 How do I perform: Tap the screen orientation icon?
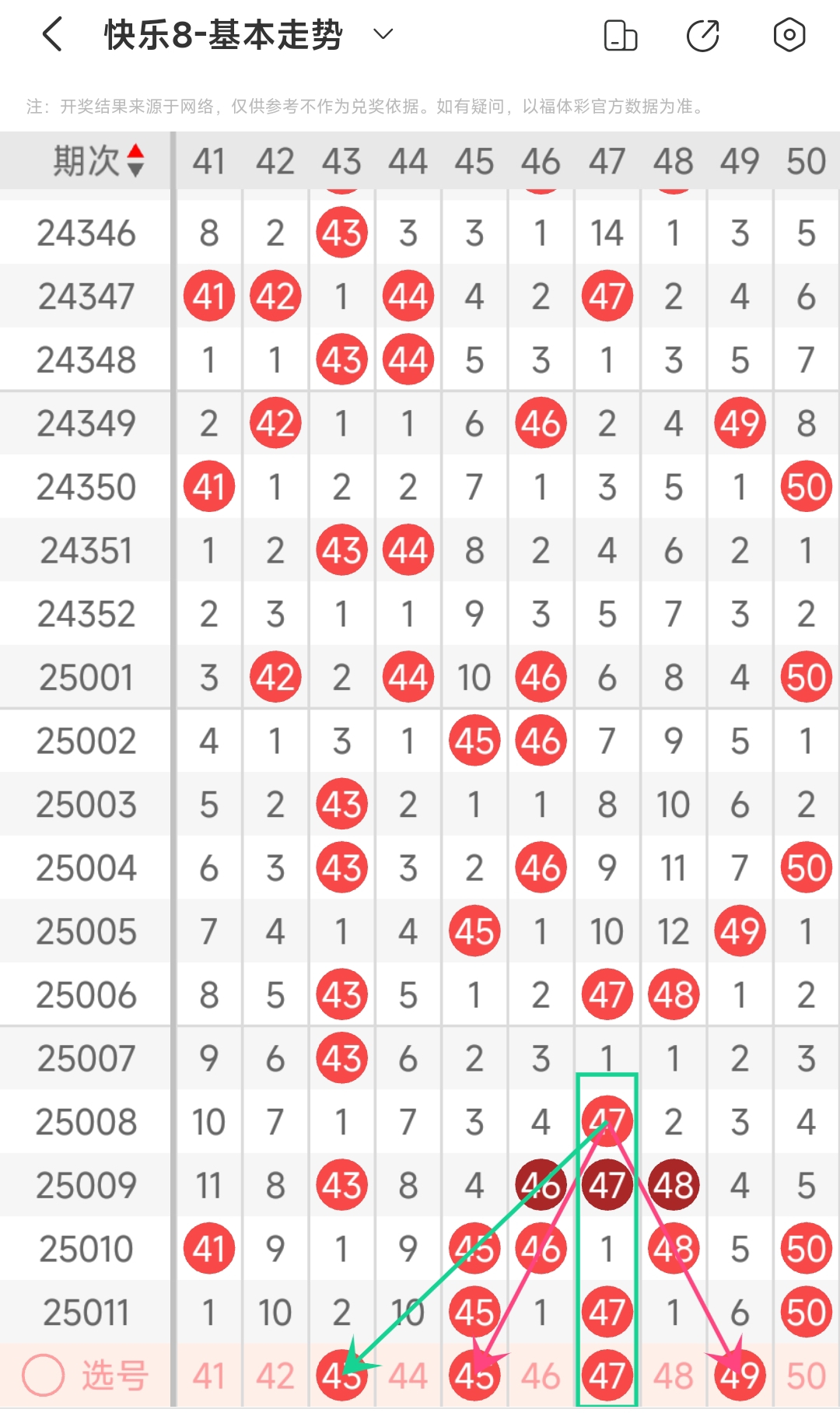(620, 36)
